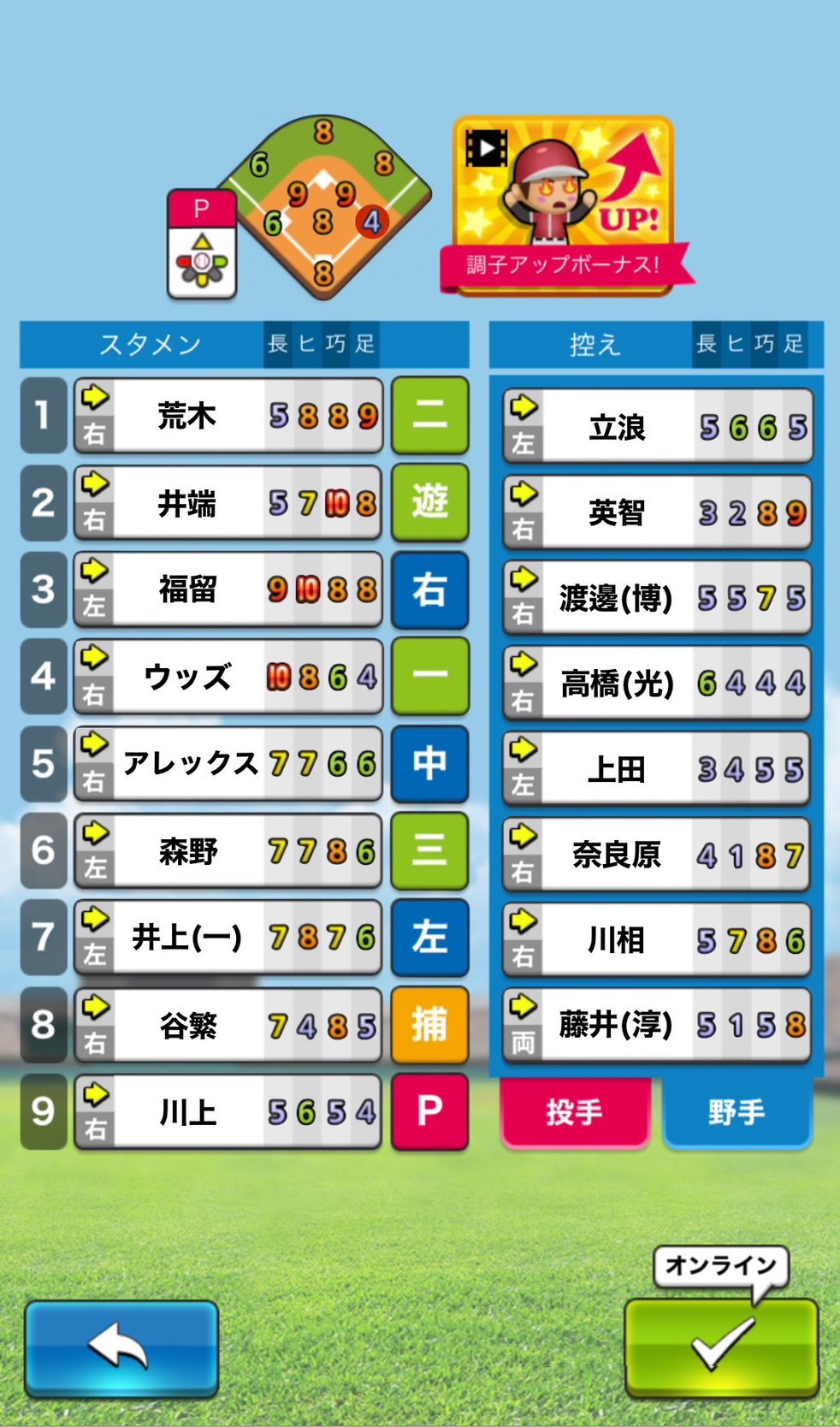
Task: Tap the 遊 position badge for 井端
Action: pos(429,502)
